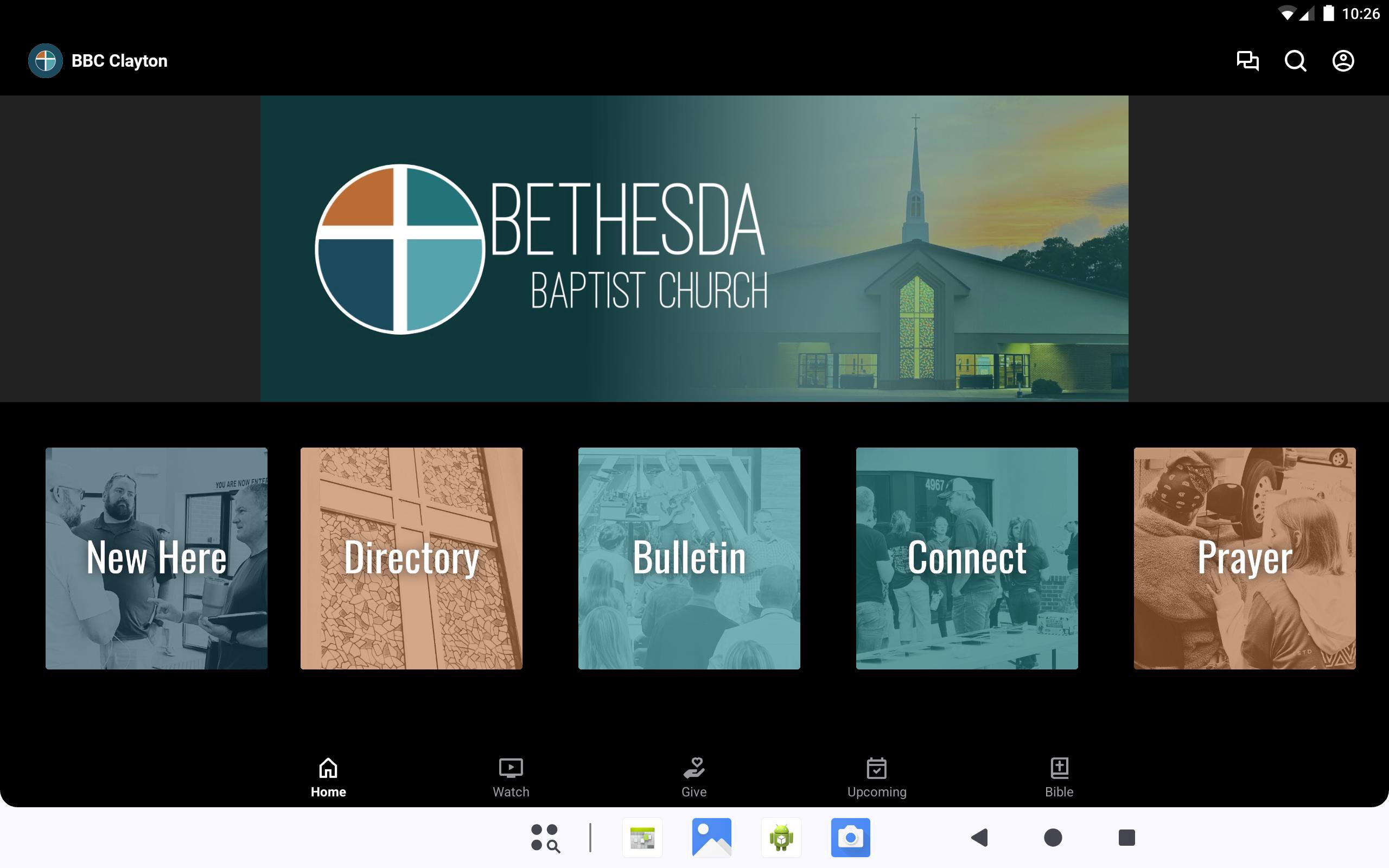Open recent apps with the square button

1127,838
